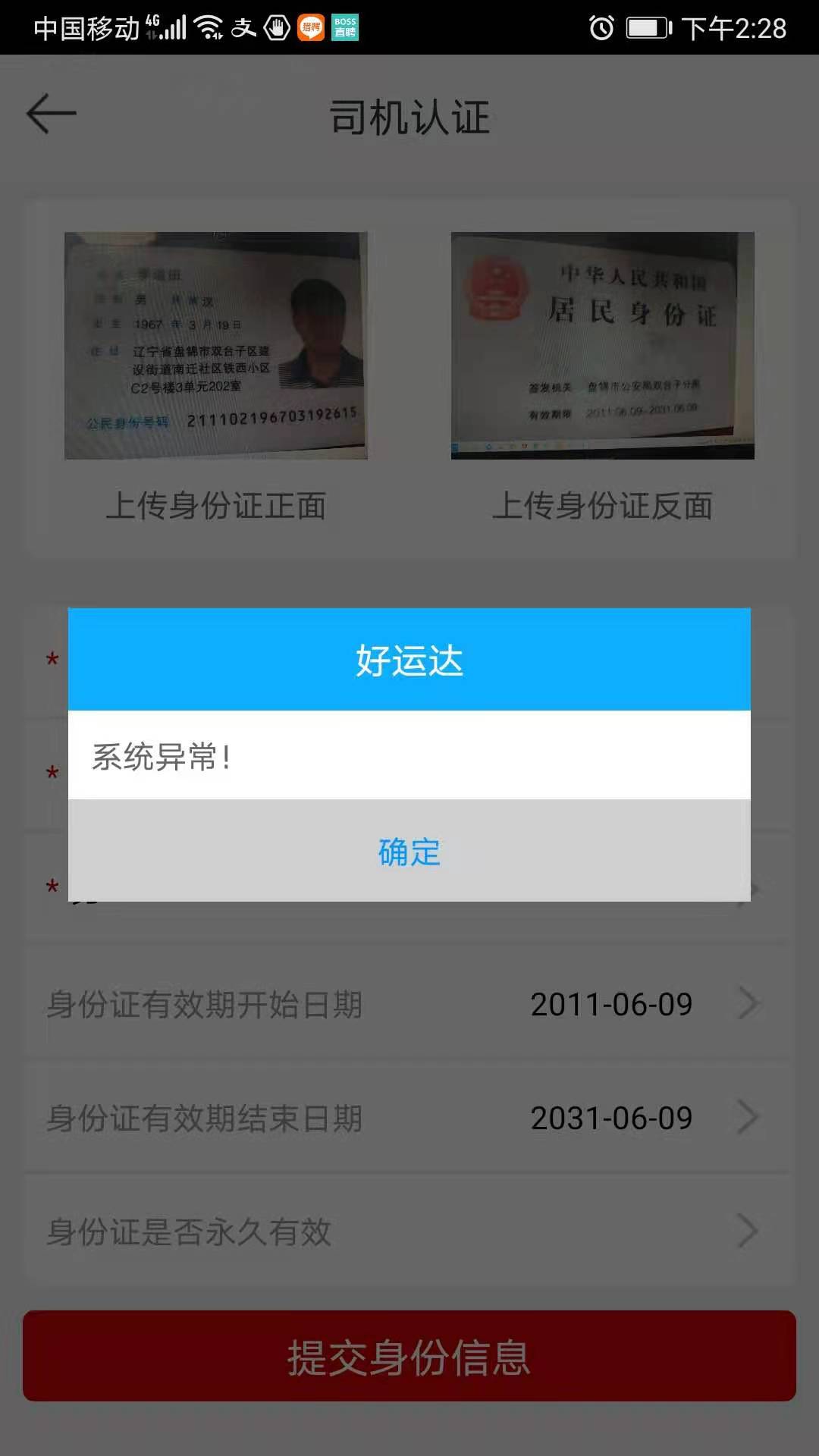Change 身份证有效期开始日期

coord(409,1004)
